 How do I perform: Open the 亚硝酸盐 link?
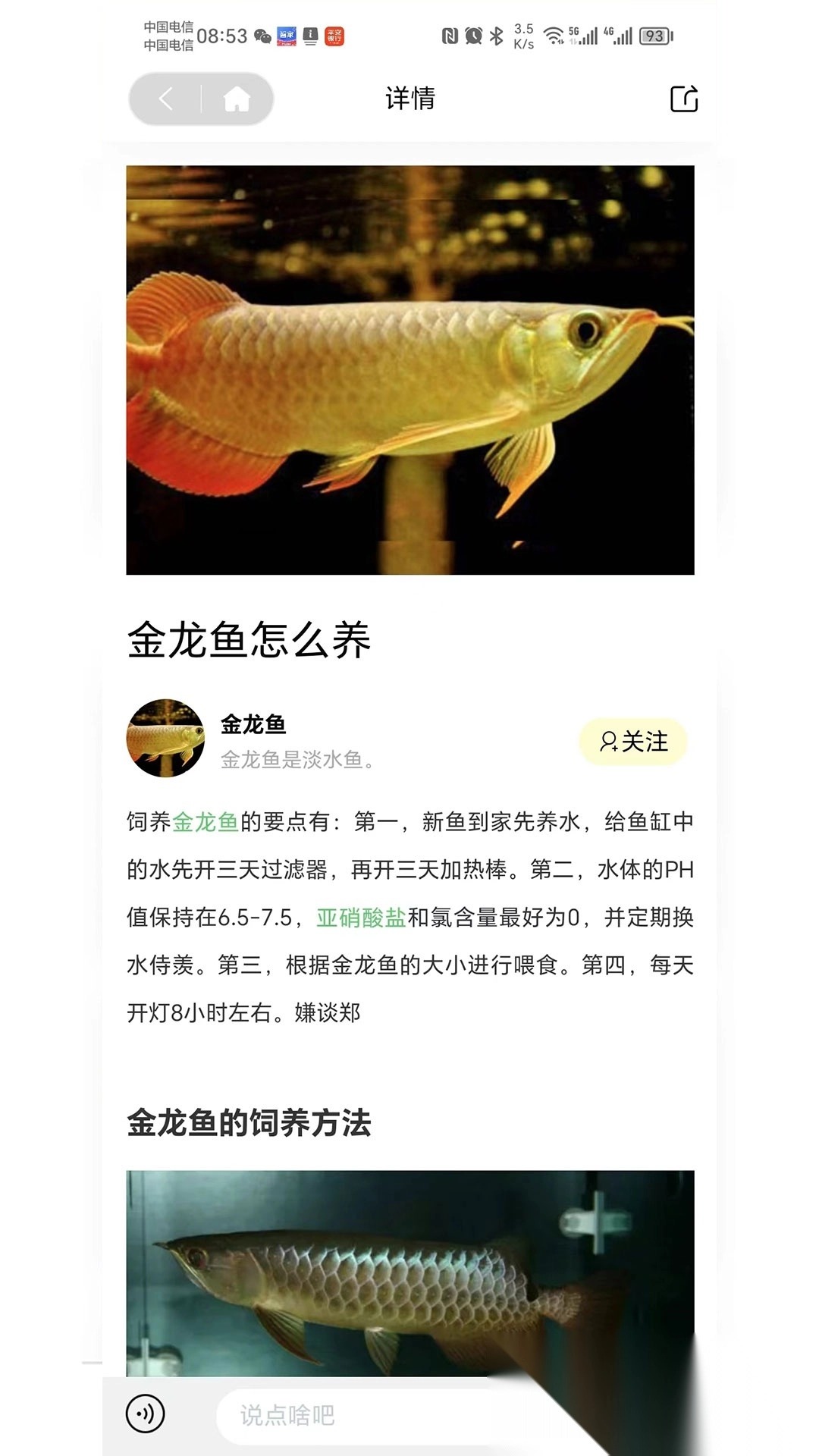click(361, 918)
